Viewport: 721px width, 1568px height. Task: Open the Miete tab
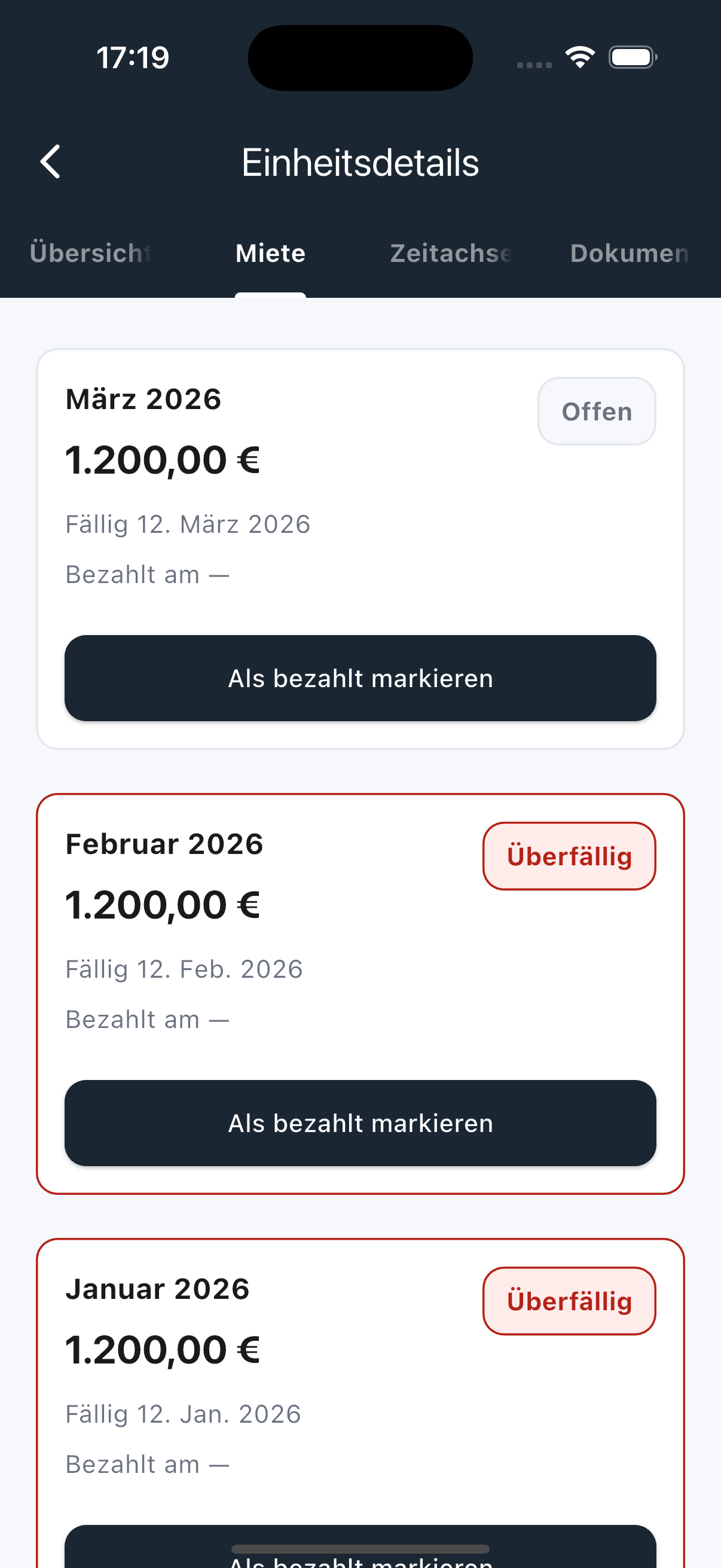[270, 253]
